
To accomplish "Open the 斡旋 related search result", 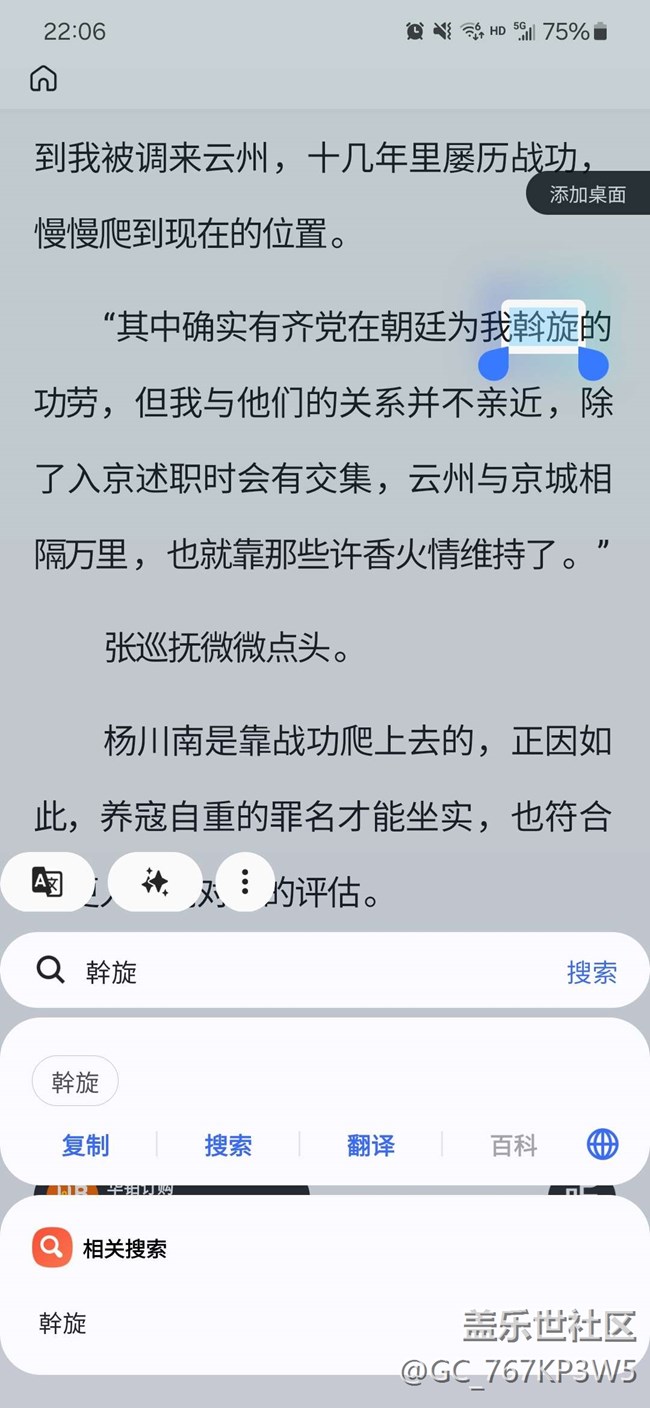I will [63, 1323].
